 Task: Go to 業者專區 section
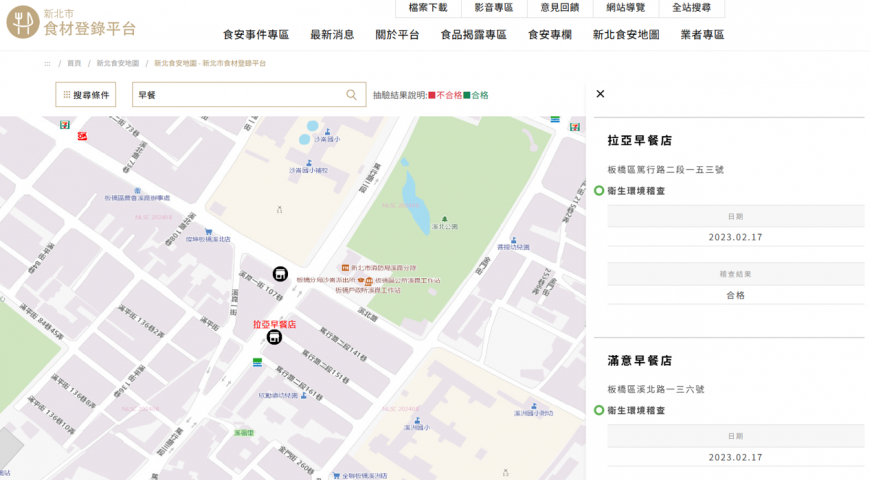702,35
